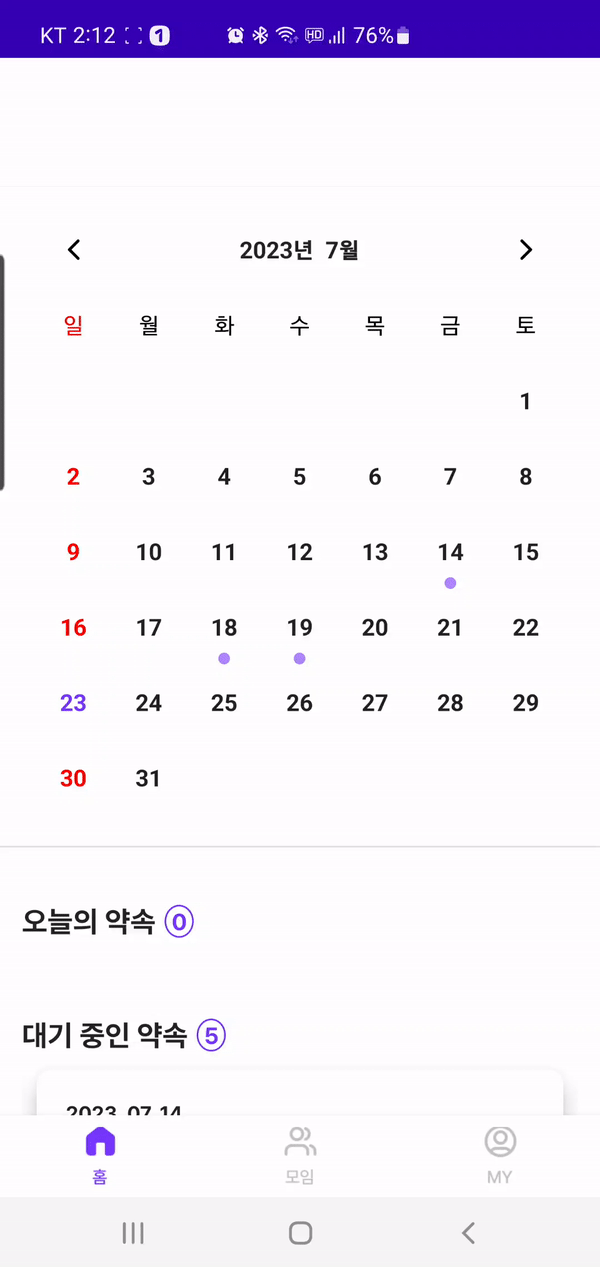Tap the system back button
The image size is (600, 1267).
tap(468, 1233)
